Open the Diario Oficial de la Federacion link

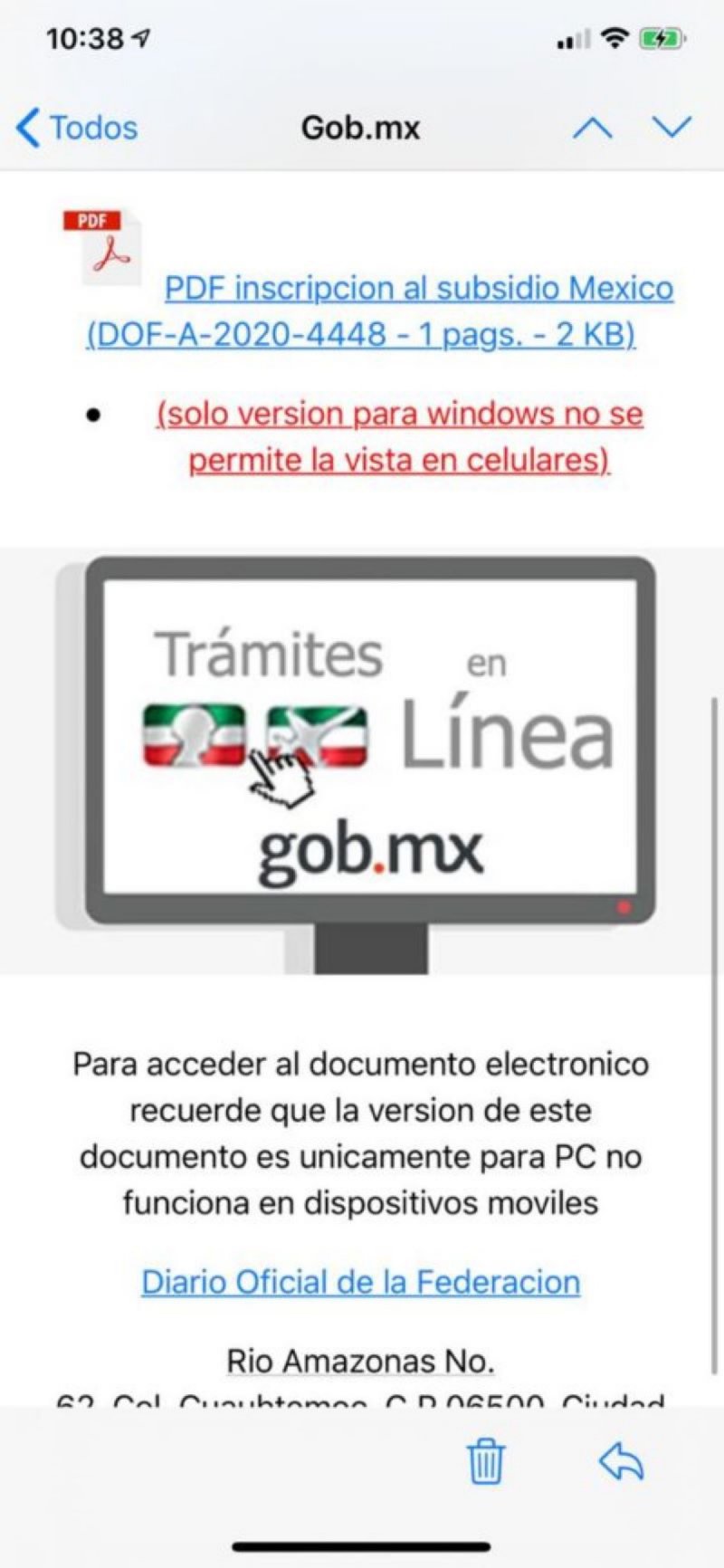click(x=360, y=1282)
